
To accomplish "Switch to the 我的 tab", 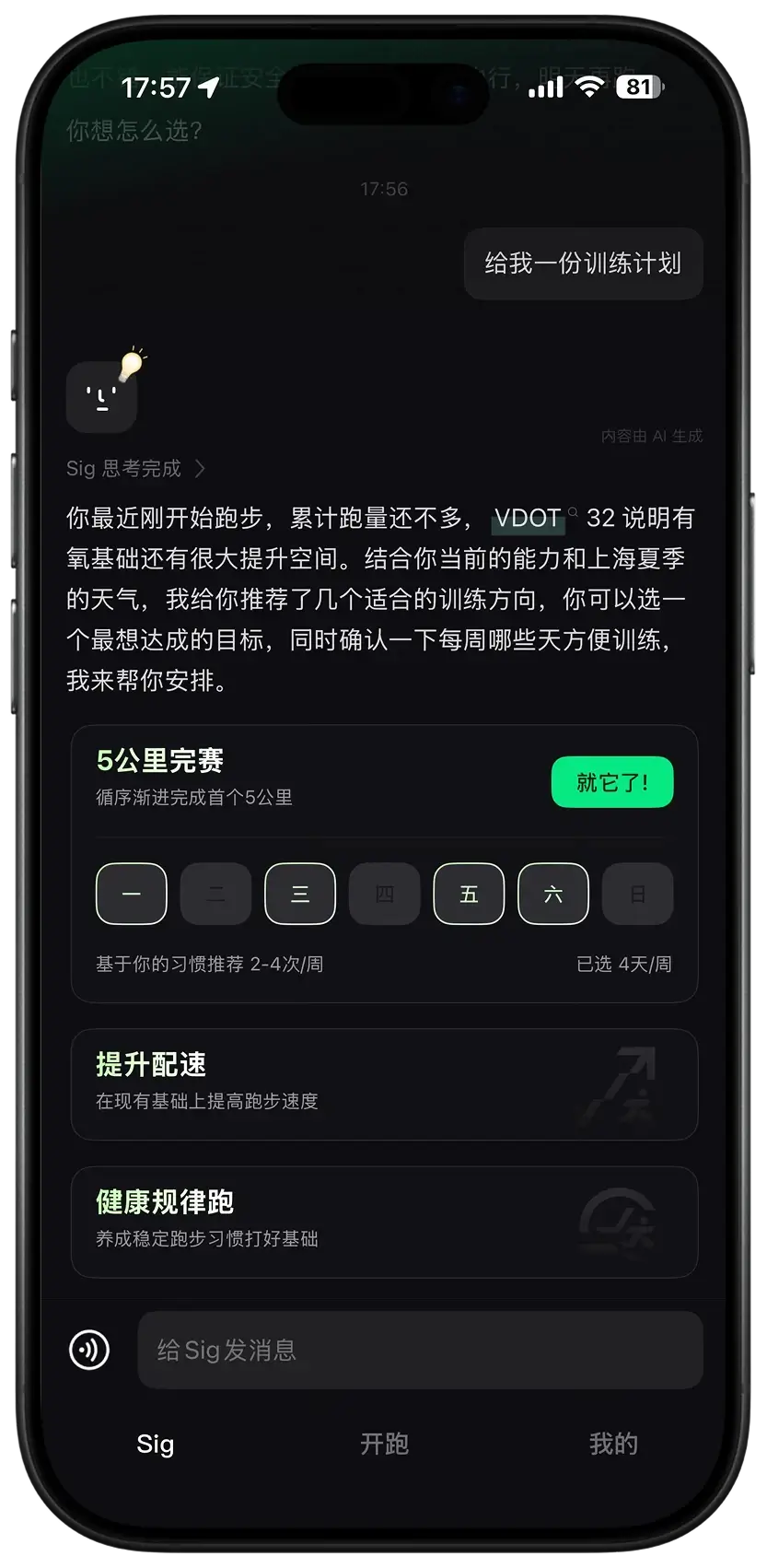I will pos(613,1444).
